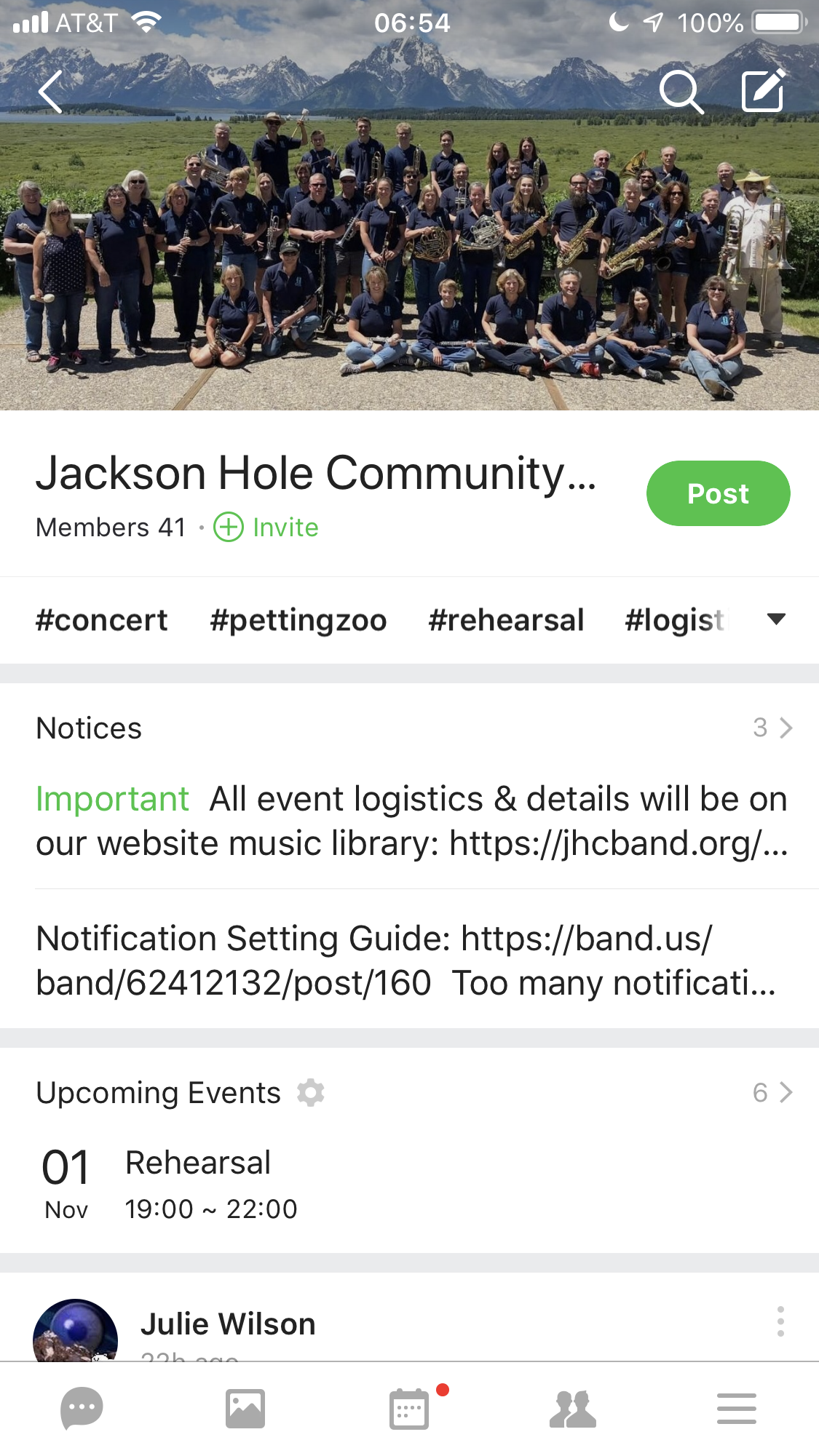View all 3 Notices

click(x=772, y=728)
